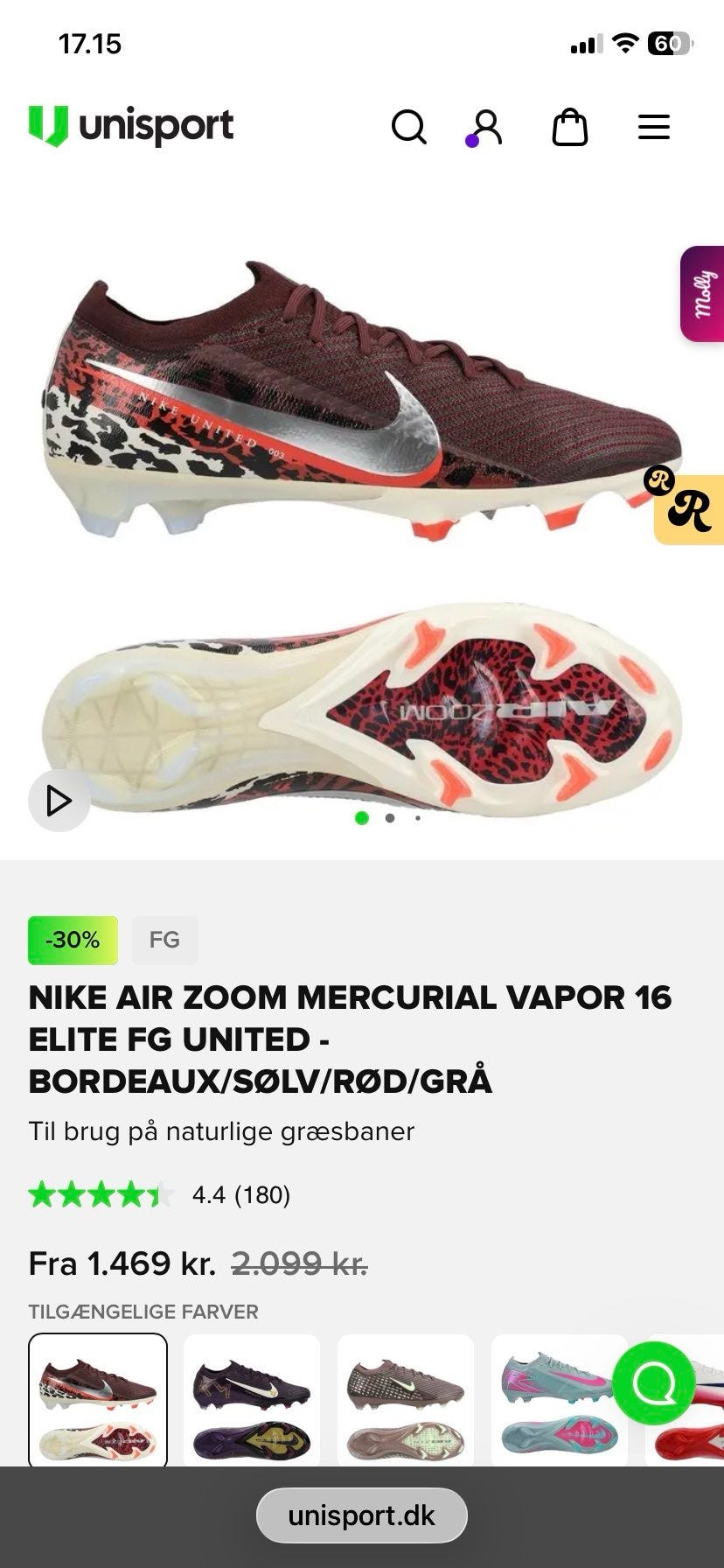Open the shopping bag
Image resolution: width=724 pixels, height=1568 pixels.
point(570,127)
